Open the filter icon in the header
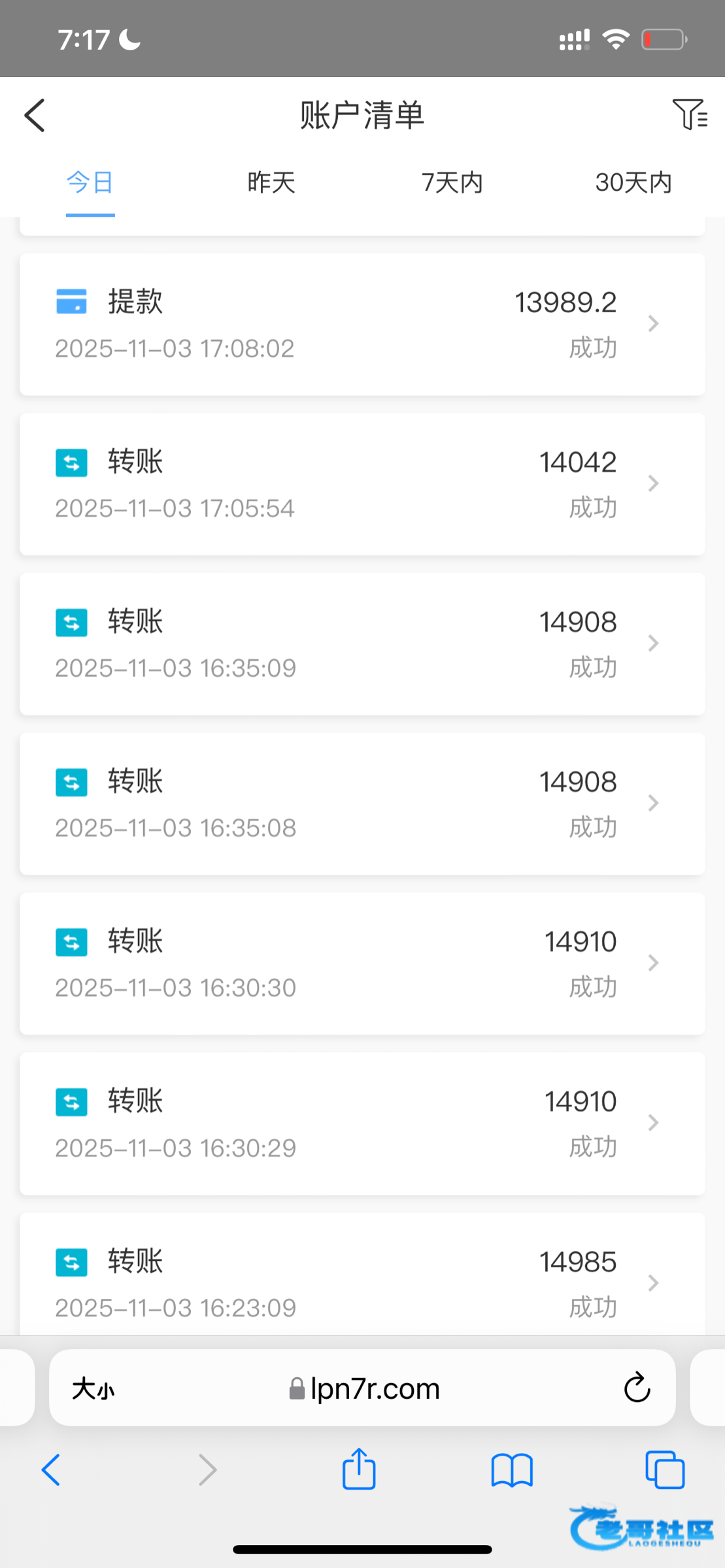This screenshot has width=725, height=1568. click(689, 114)
